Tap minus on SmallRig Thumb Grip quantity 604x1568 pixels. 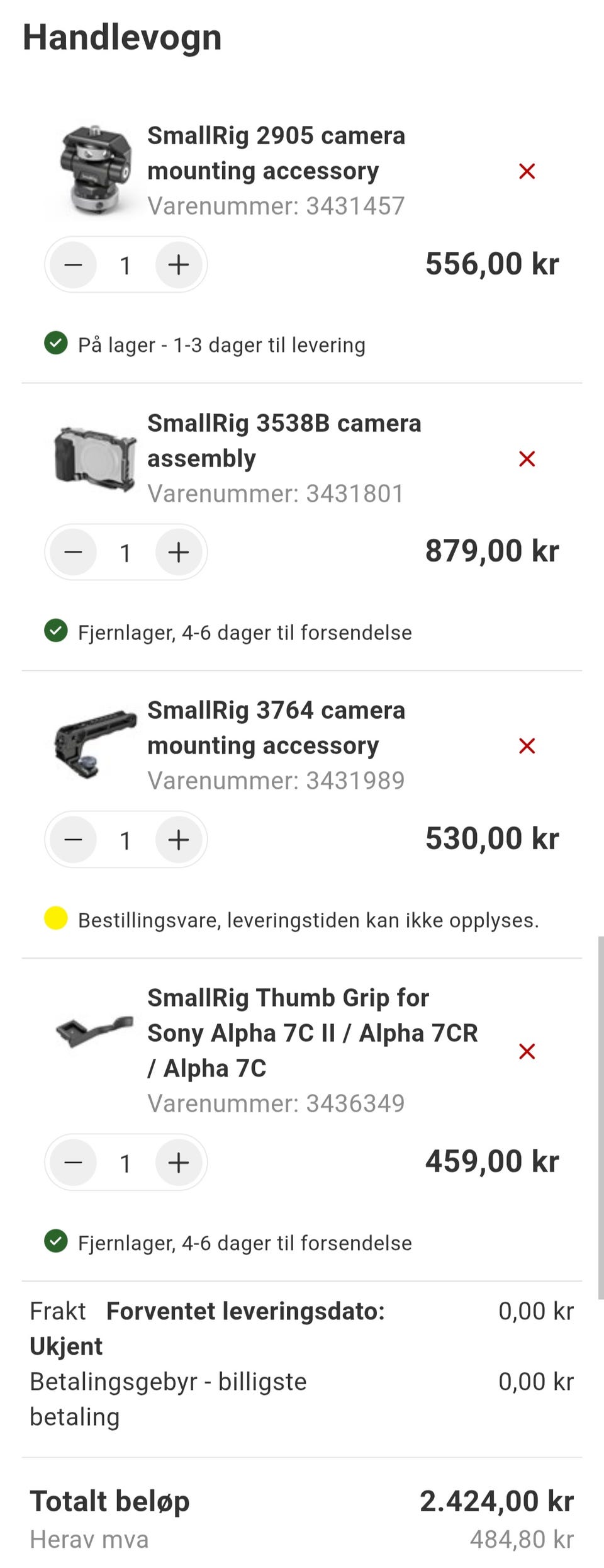pyautogui.click(x=74, y=1163)
